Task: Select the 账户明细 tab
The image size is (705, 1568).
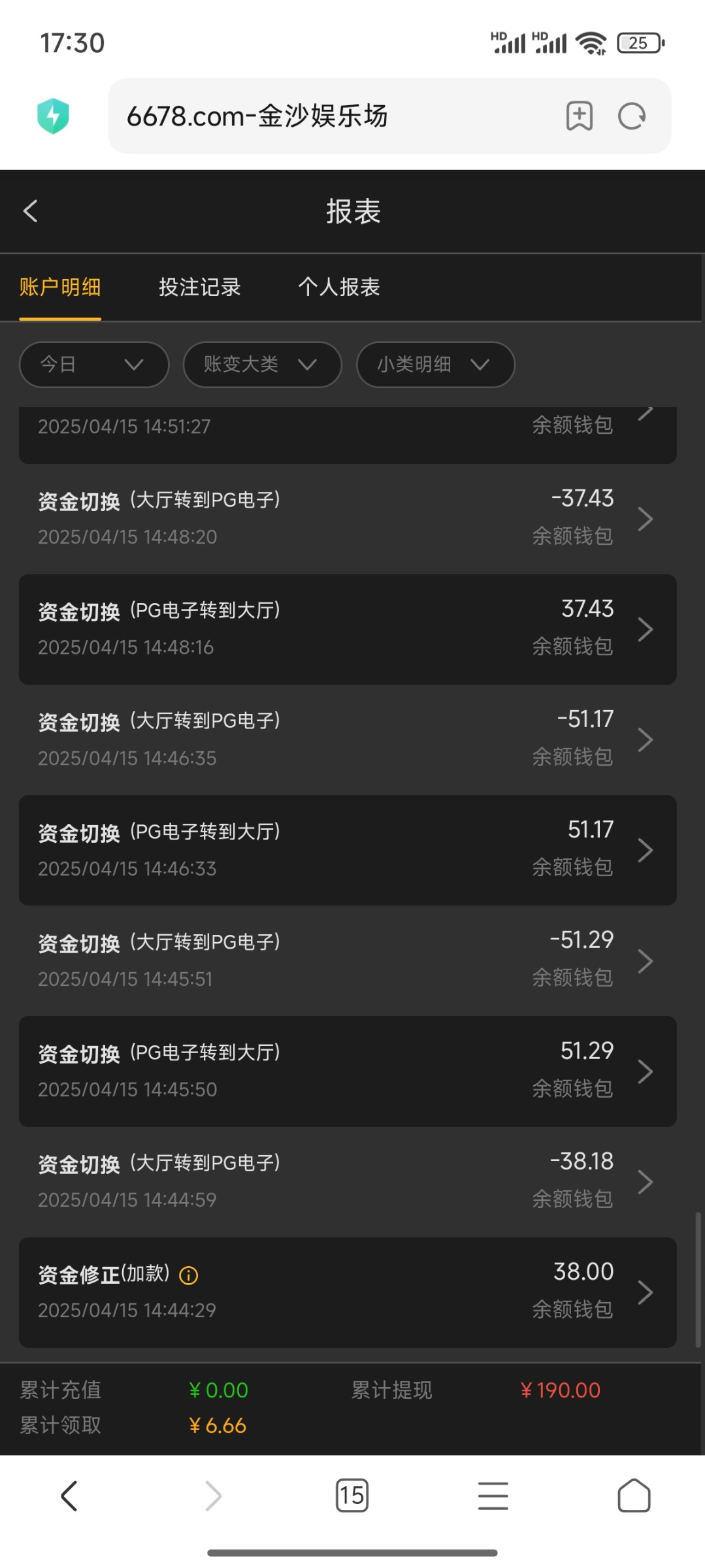Action: click(60, 287)
